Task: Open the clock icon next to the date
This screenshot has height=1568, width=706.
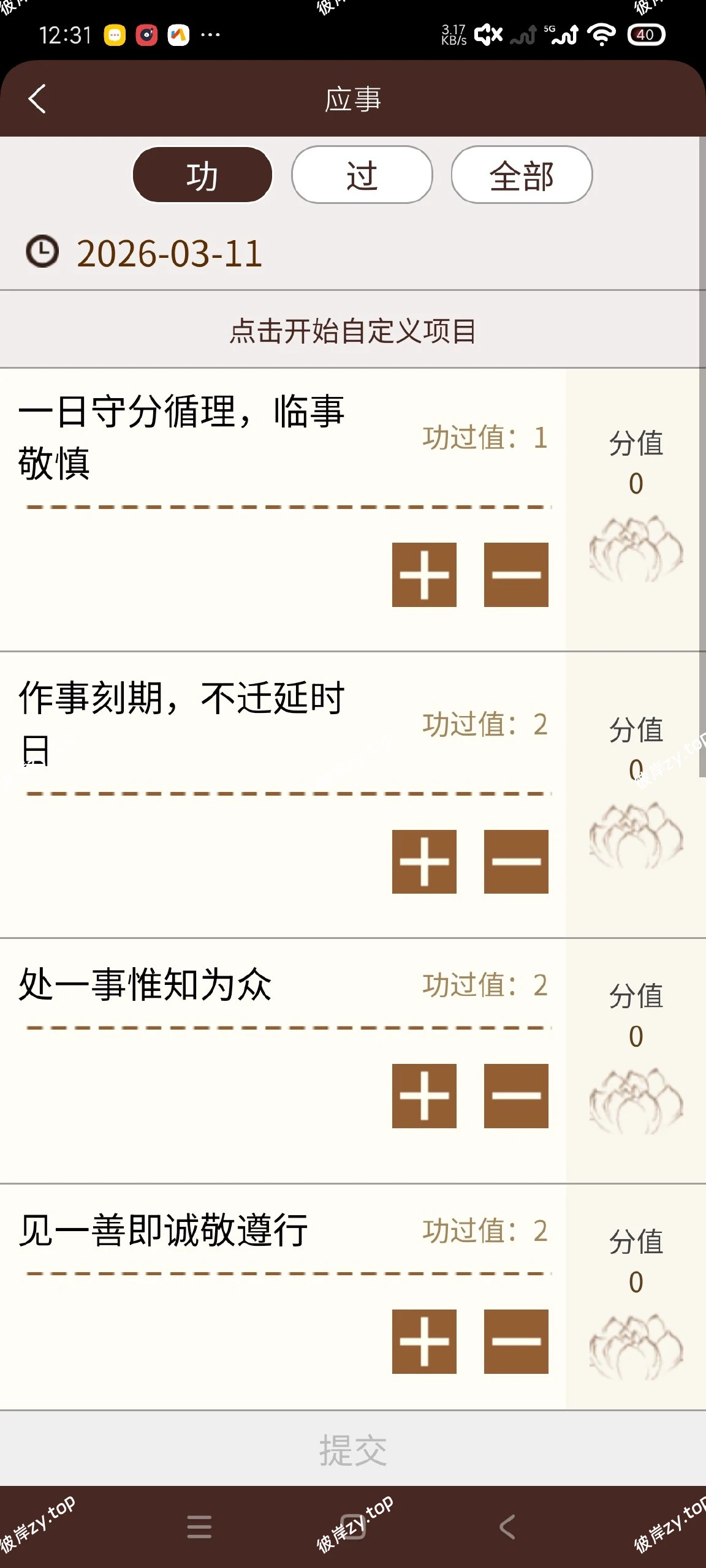Action: tap(42, 251)
